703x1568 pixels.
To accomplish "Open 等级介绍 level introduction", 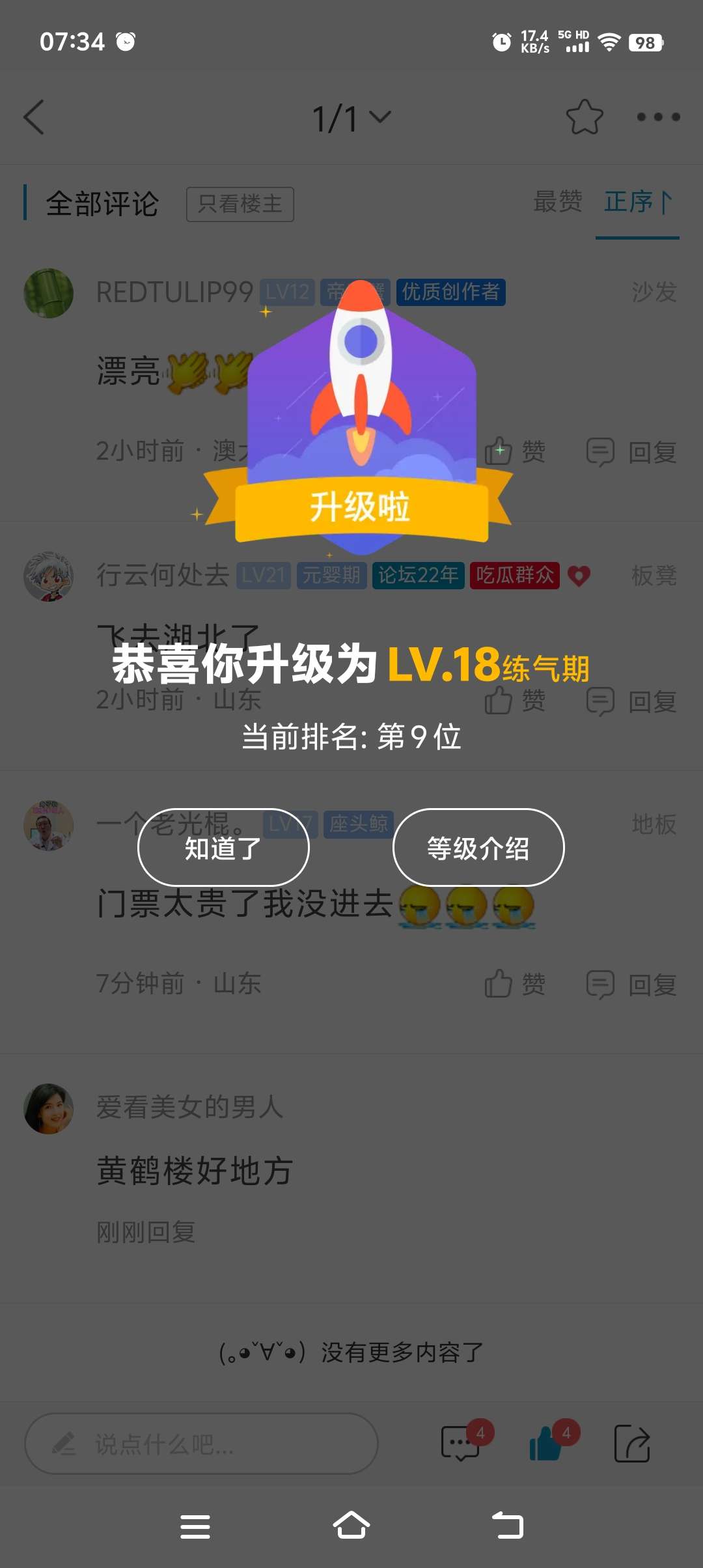I will (x=478, y=848).
